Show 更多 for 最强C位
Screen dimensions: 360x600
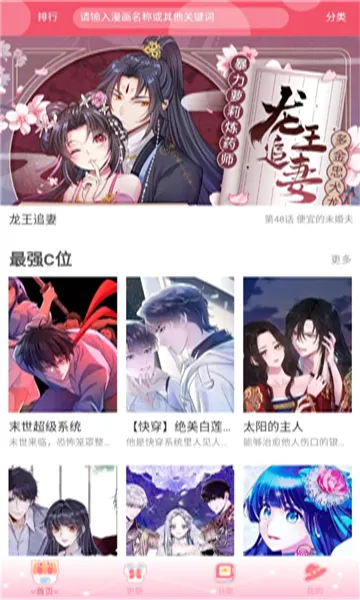coord(341,259)
